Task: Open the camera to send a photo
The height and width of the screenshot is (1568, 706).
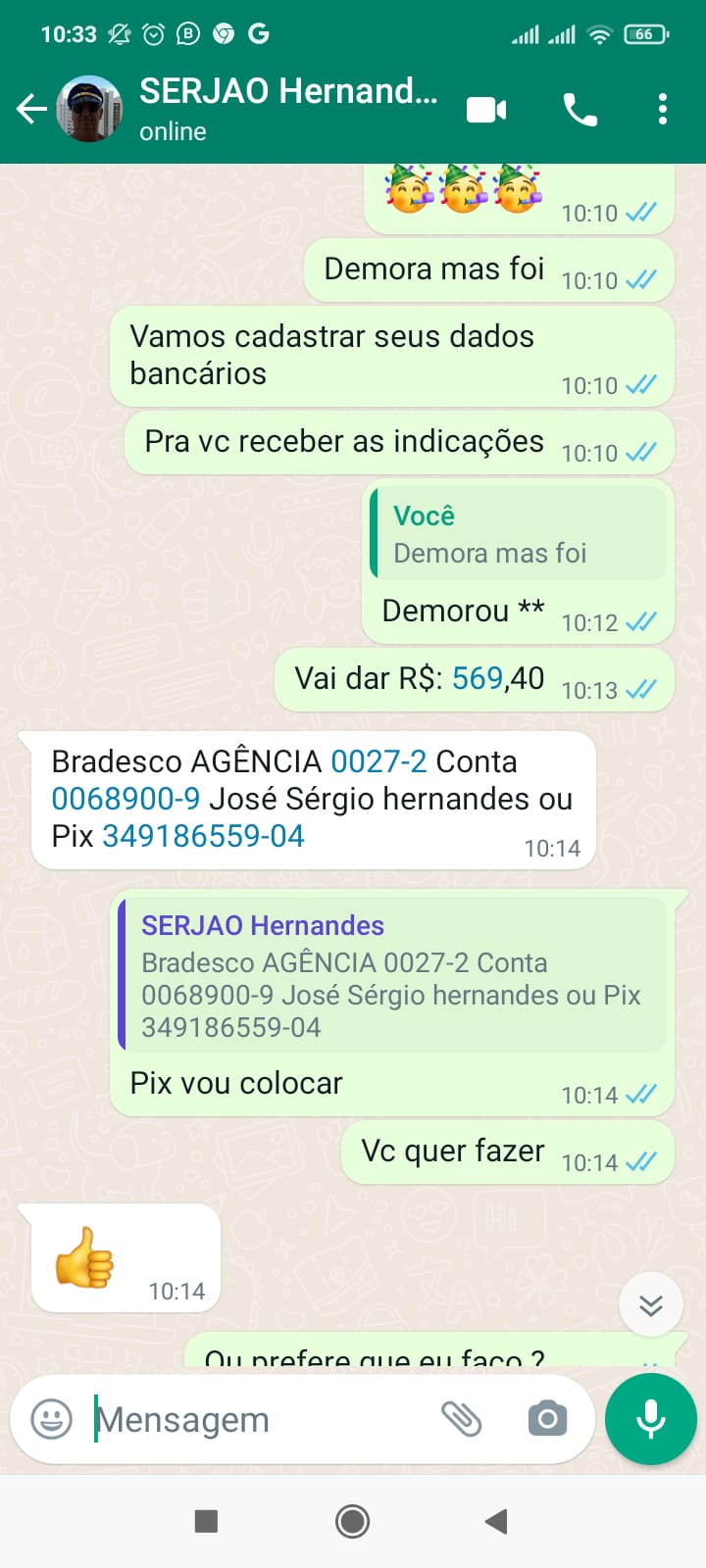Action: pos(547,1418)
